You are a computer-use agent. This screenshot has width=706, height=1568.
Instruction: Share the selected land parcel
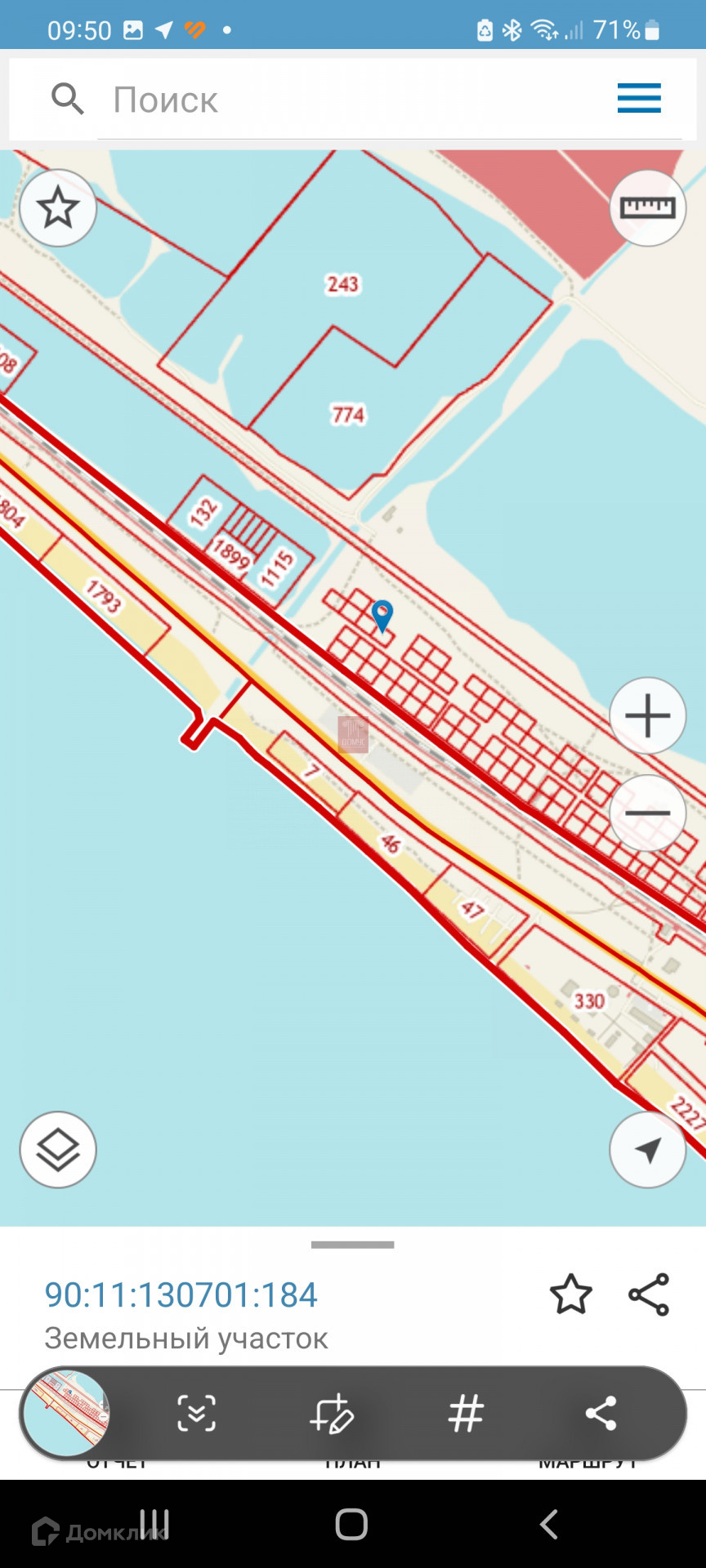(x=649, y=1295)
